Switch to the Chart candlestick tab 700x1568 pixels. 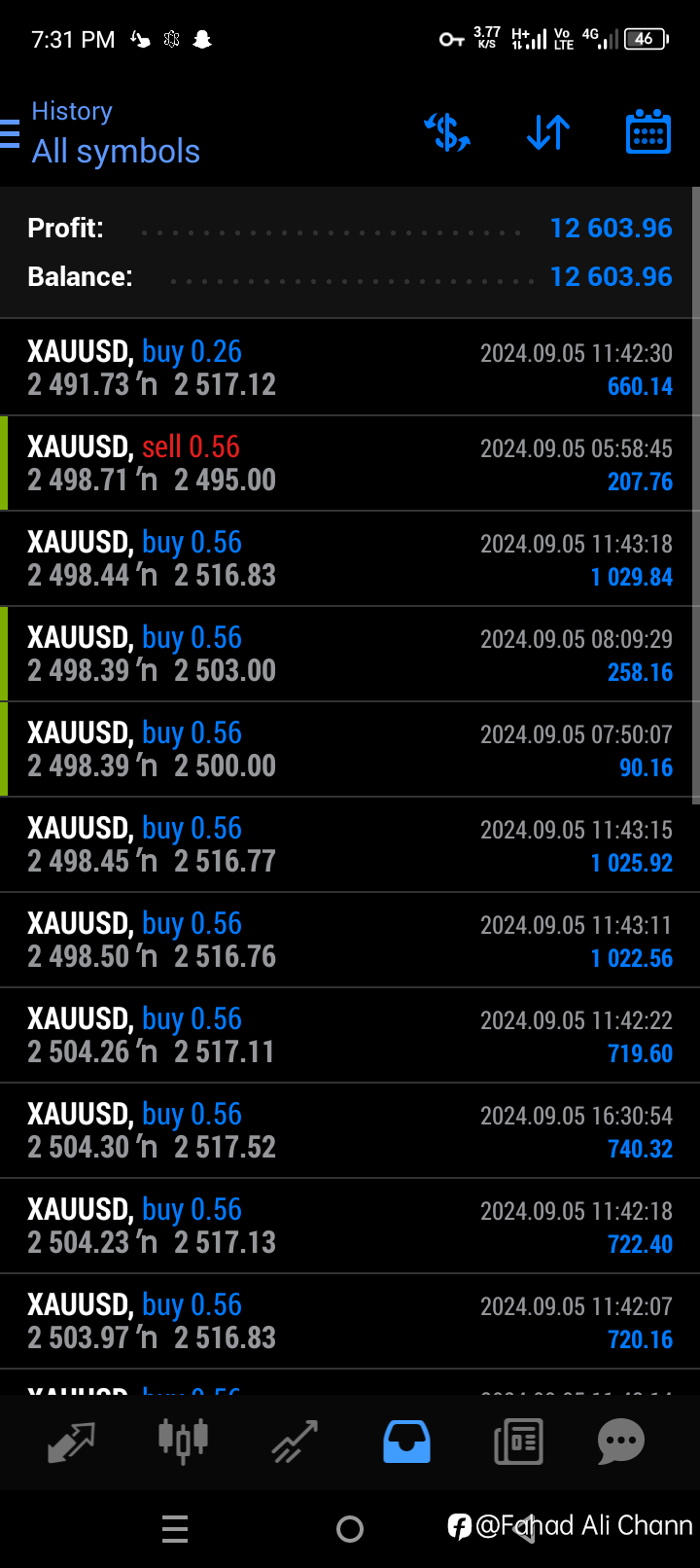point(183,1441)
